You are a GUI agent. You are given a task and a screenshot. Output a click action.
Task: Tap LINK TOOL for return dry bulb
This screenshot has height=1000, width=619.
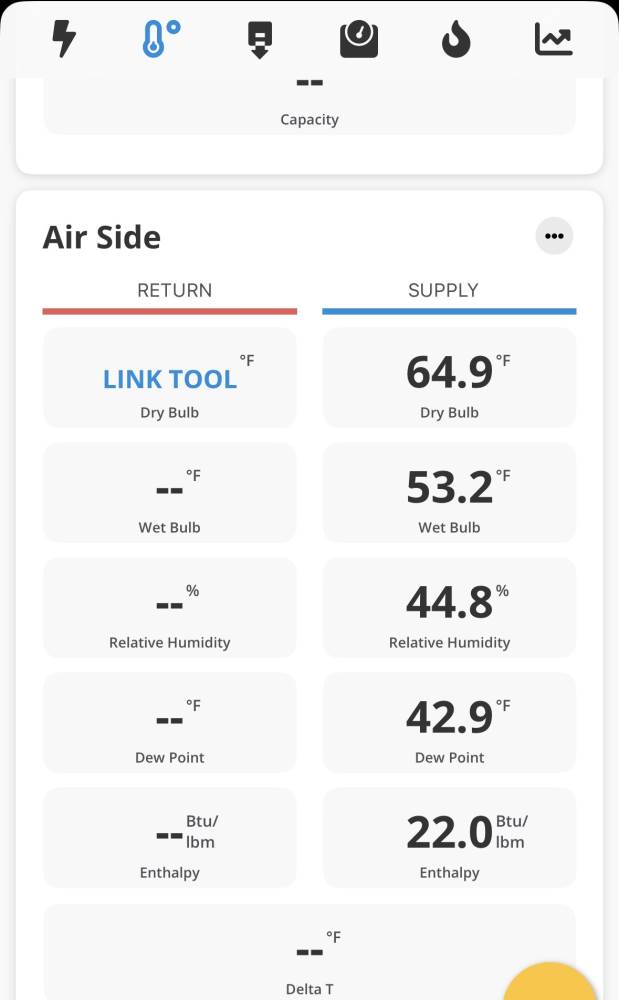click(170, 379)
